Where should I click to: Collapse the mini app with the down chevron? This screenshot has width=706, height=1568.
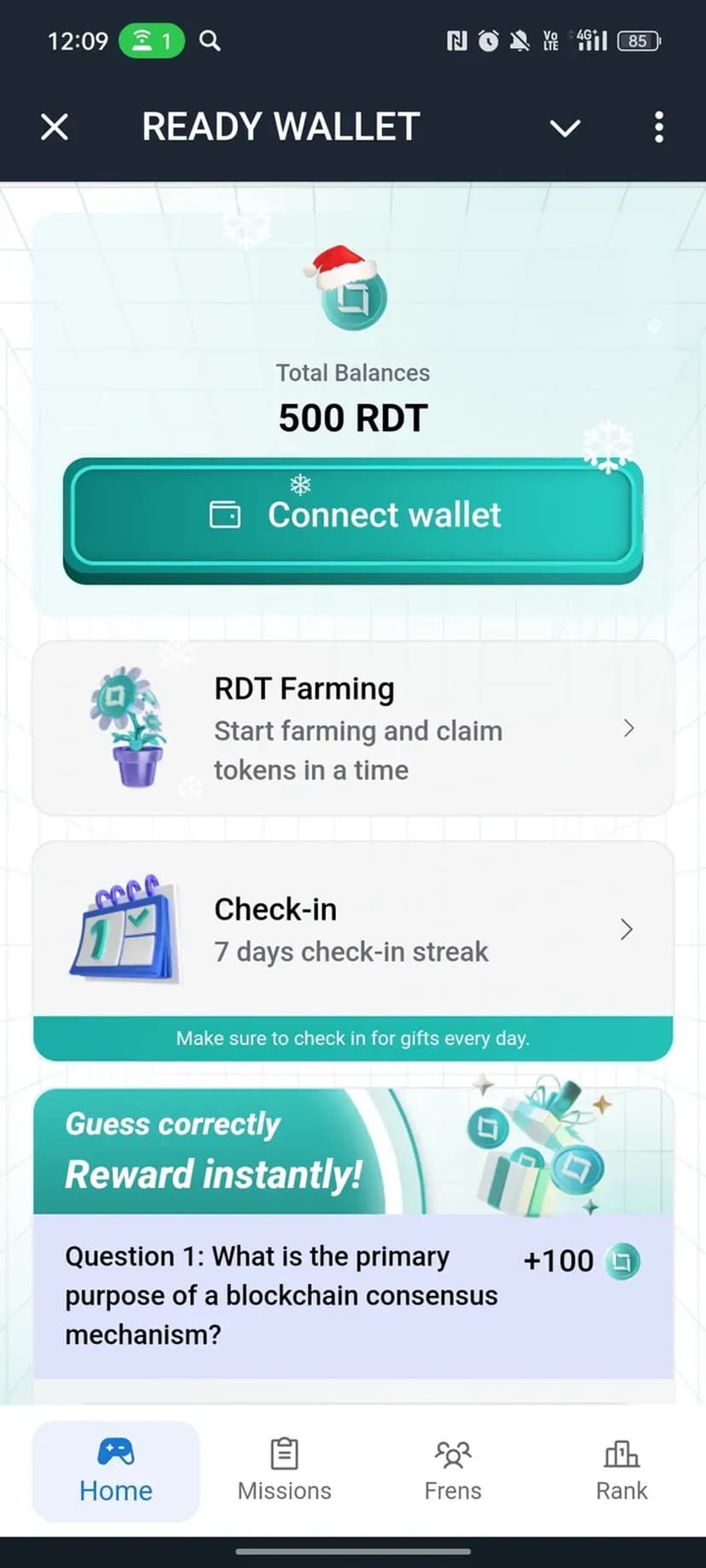point(564,128)
